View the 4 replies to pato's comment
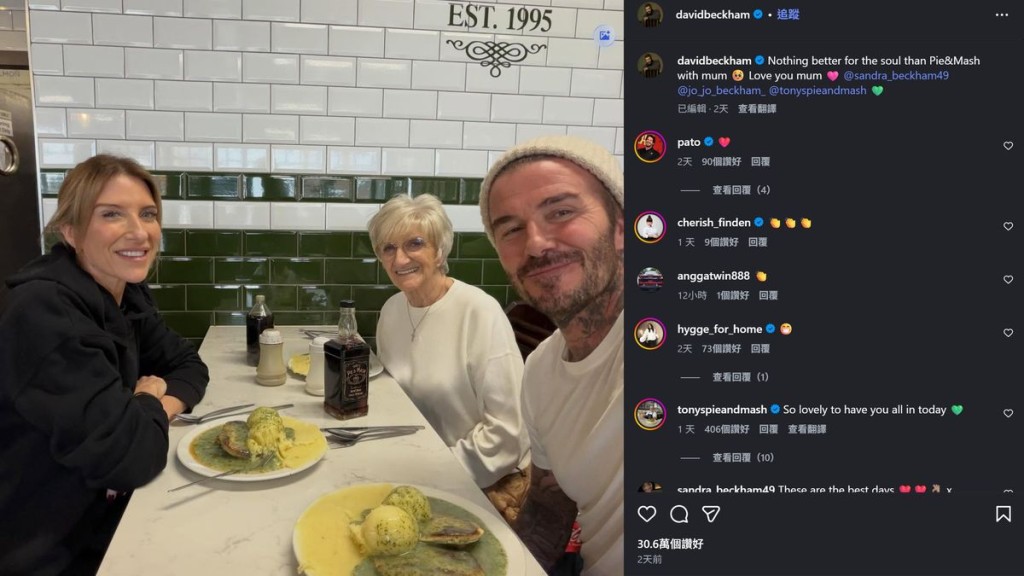 741,190
